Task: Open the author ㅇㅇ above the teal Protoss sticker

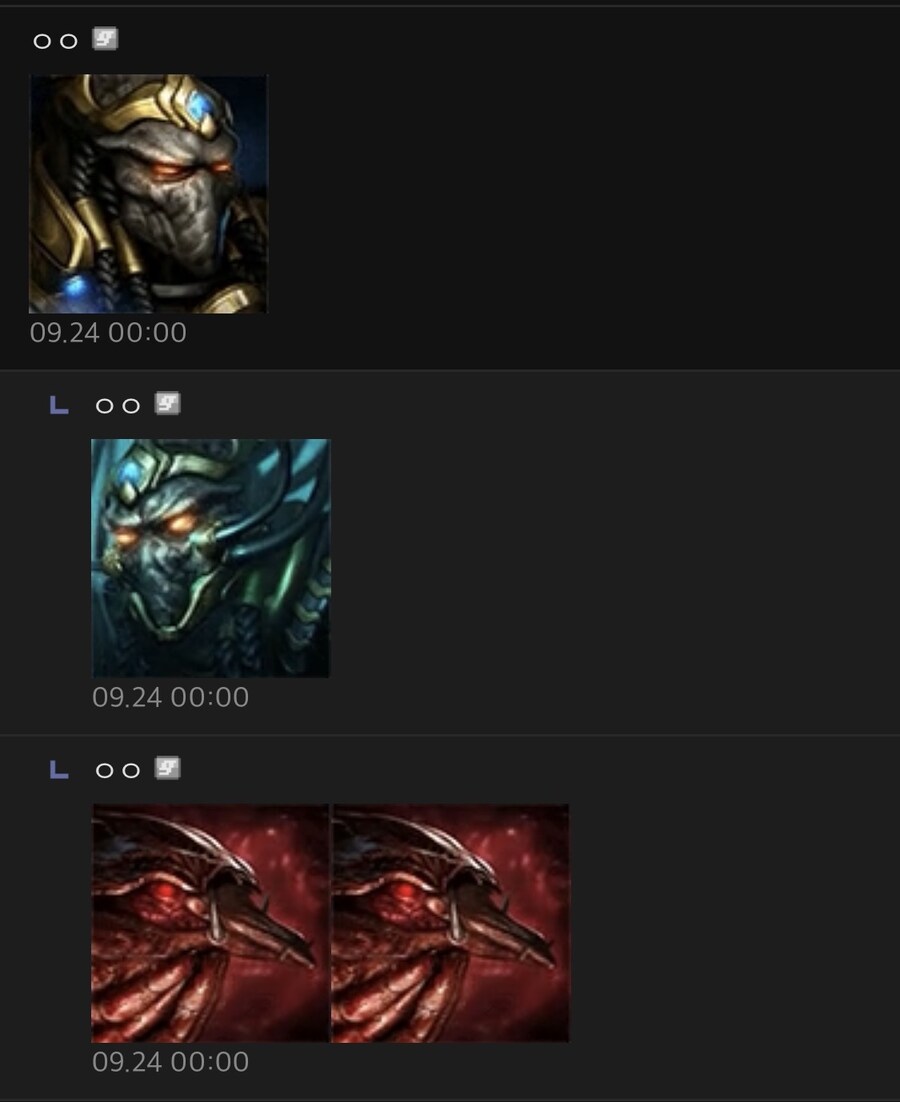Action: click(117, 405)
